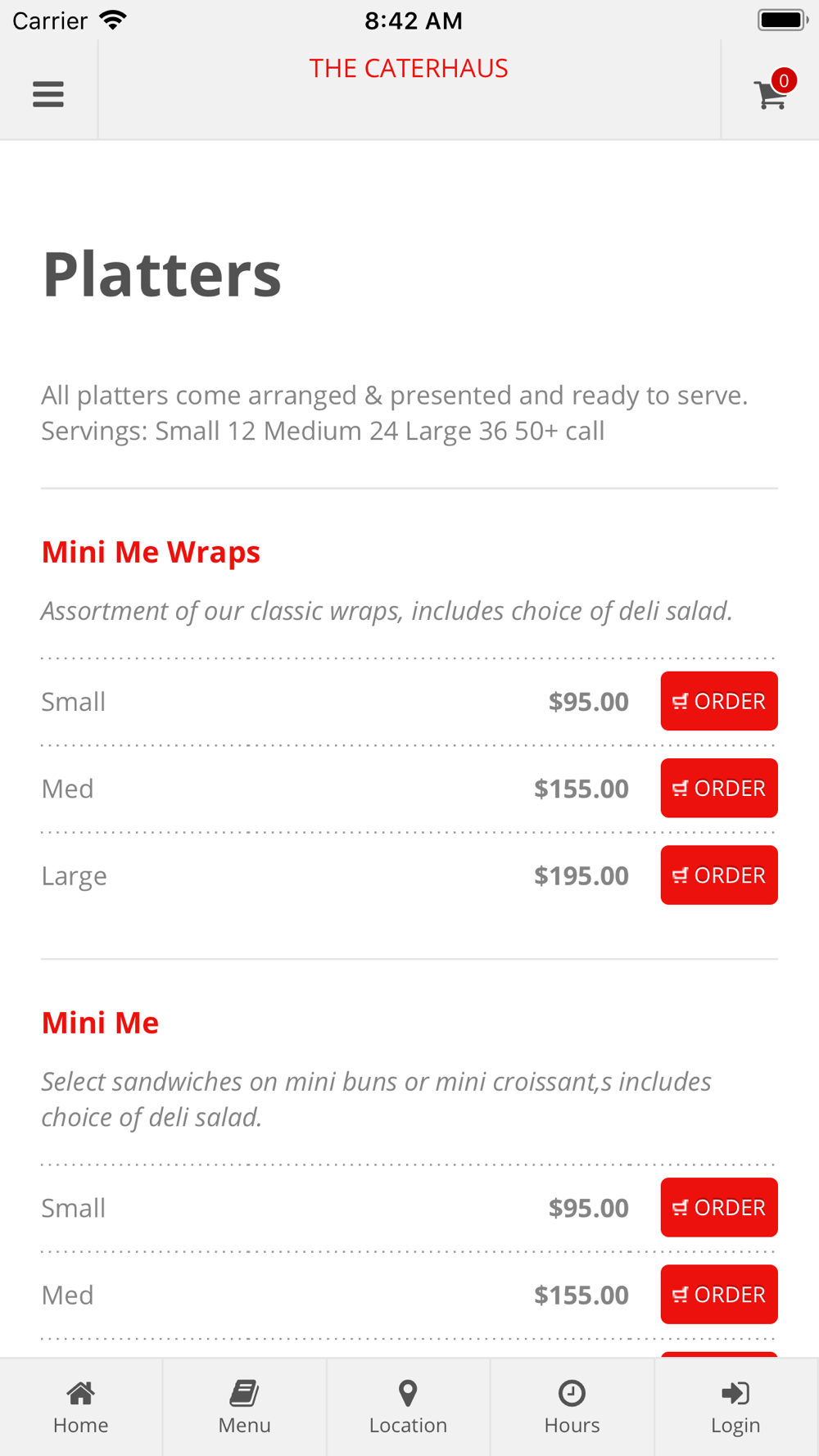819x1456 pixels.
Task: Open the Login tab
Action: (736, 1407)
